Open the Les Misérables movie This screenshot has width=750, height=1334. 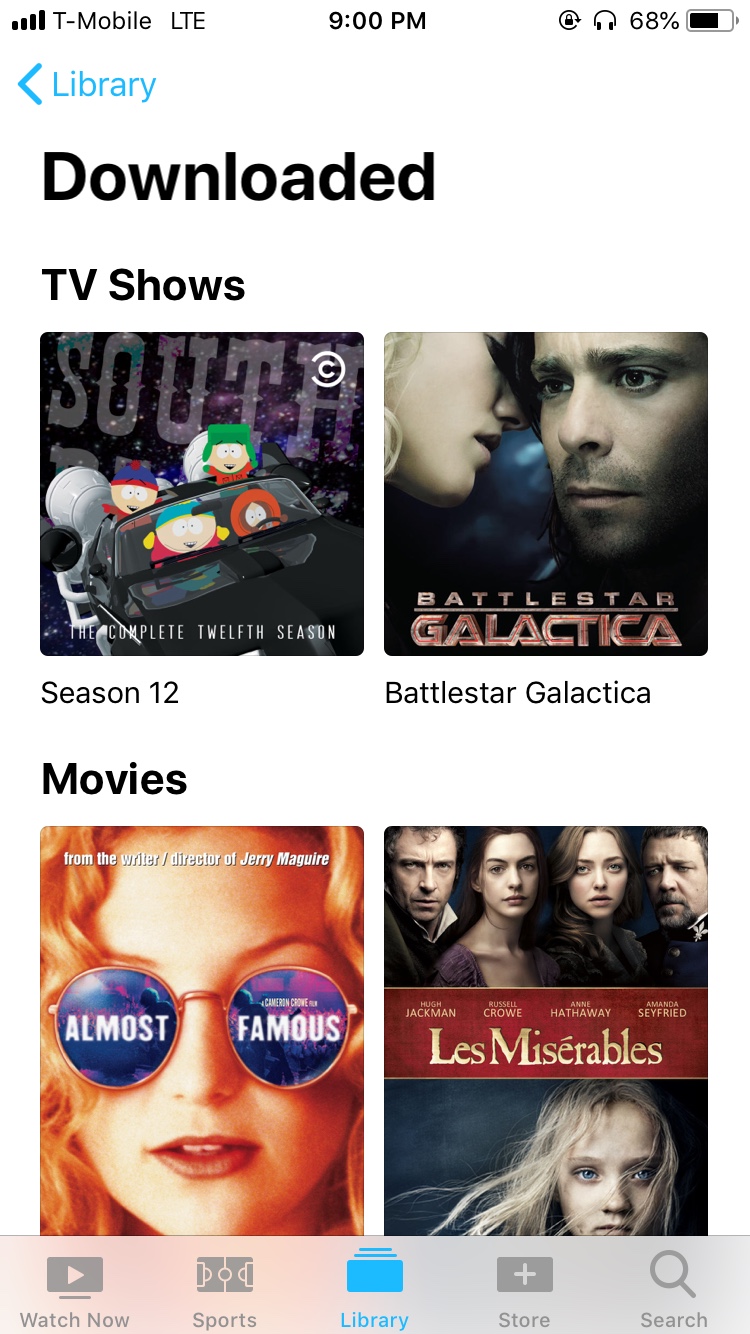546,1031
